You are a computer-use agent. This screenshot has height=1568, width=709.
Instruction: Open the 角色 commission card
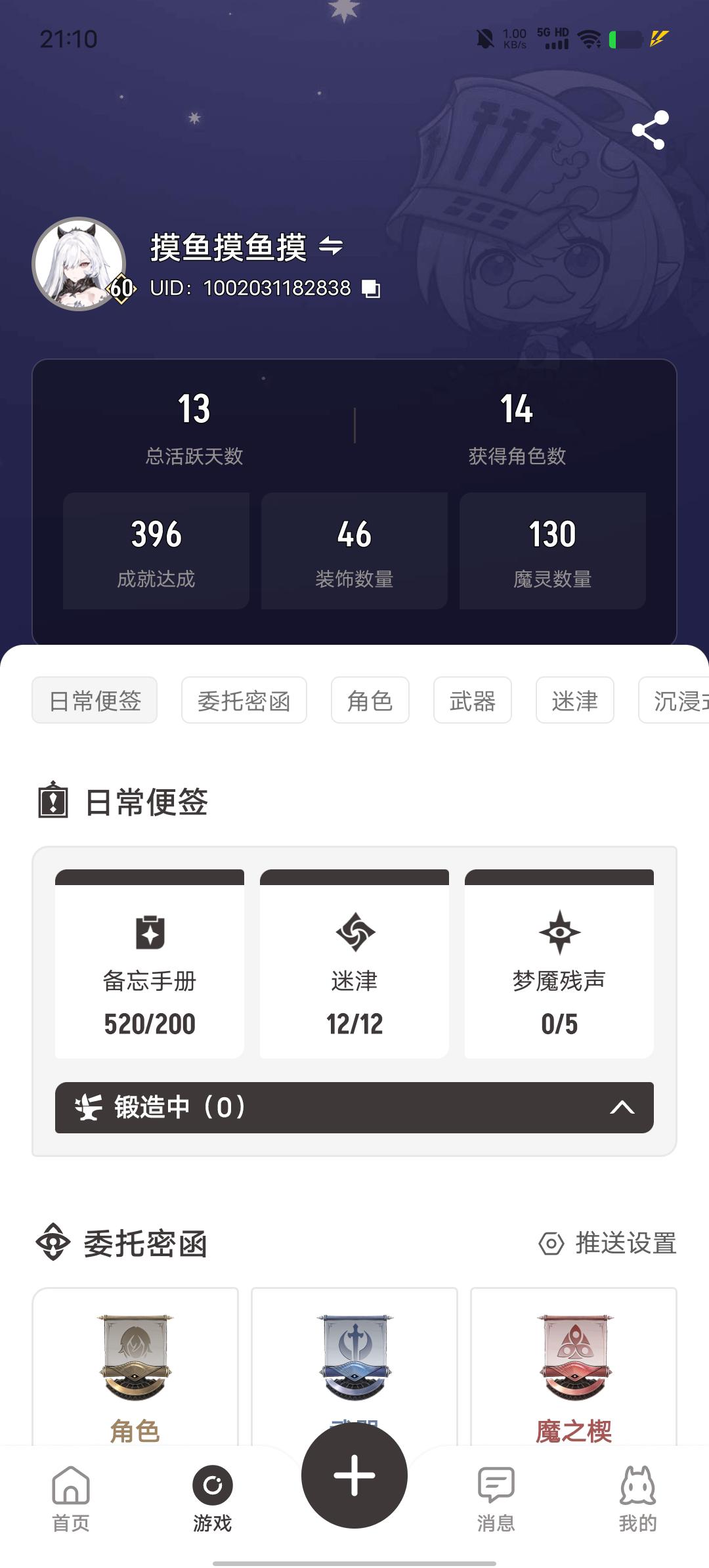135,1366
